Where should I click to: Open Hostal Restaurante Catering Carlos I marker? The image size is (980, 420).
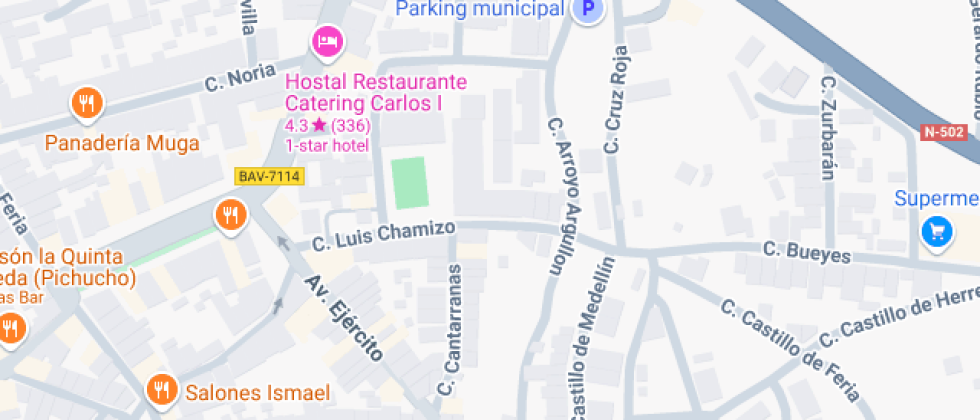point(328,41)
